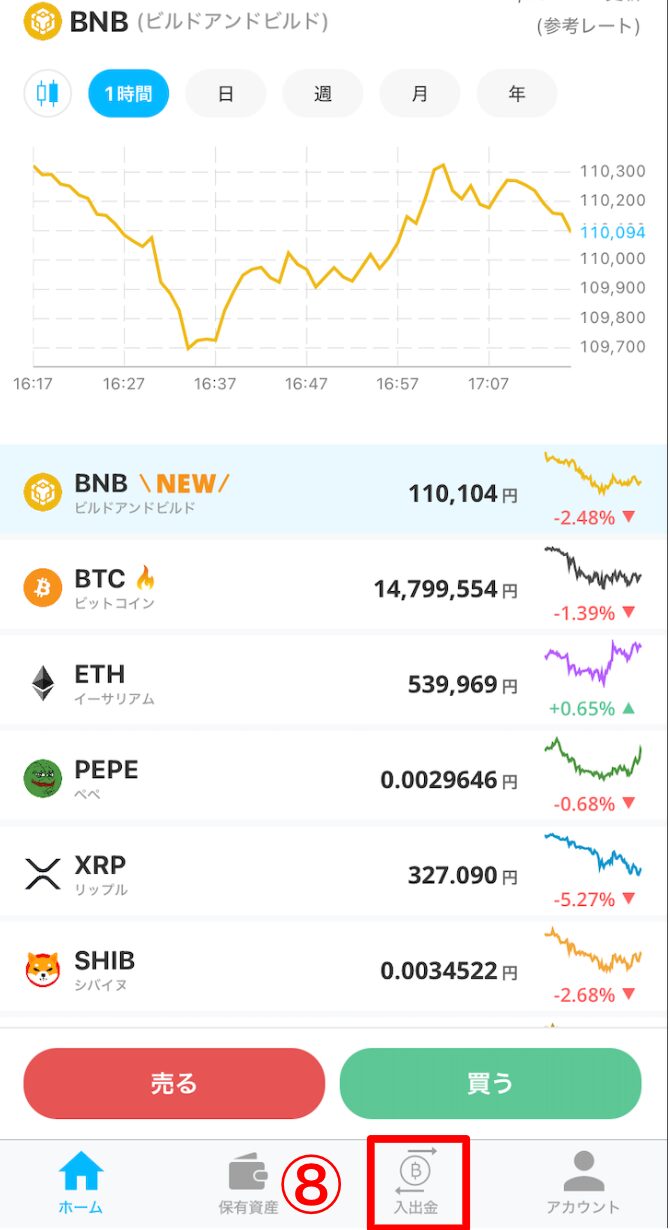Screen dimensions: 670x1230
Task: Switch chart to 月 range
Action: click(420, 94)
